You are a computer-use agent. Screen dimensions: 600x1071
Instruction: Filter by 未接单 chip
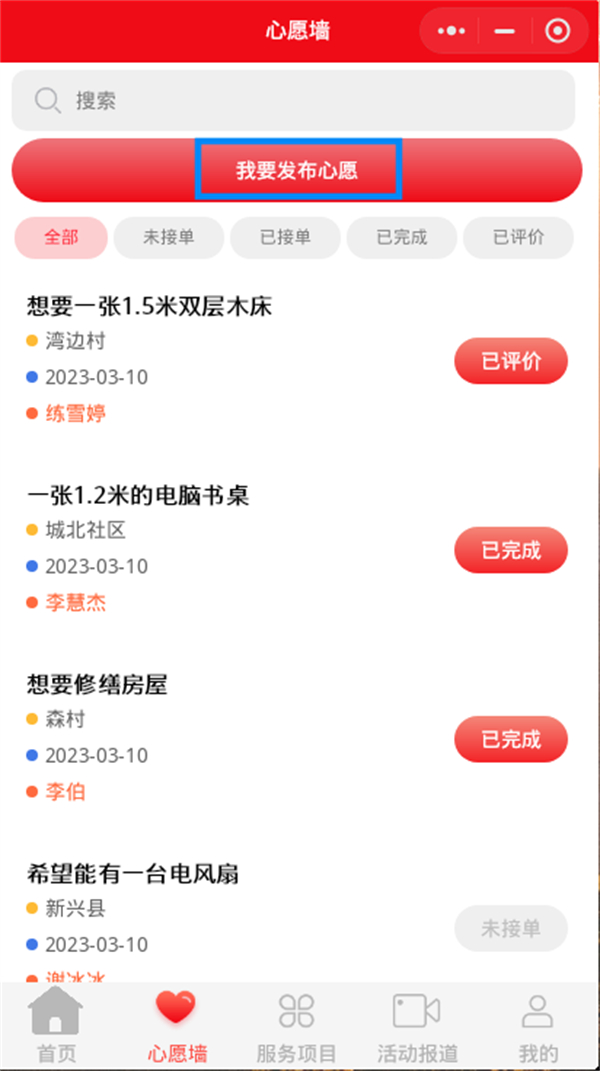tap(169, 238)
